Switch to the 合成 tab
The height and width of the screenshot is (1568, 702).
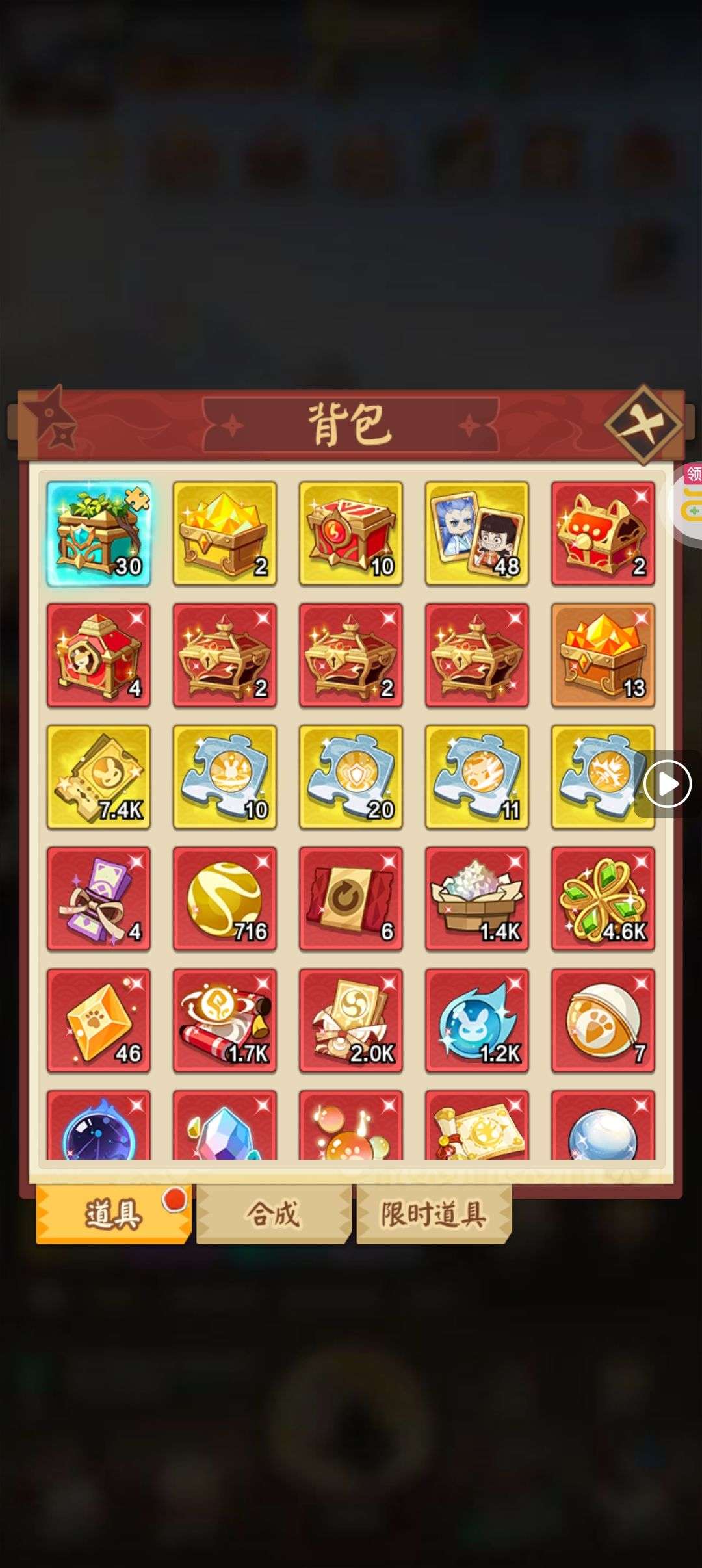pyautogui.click(x=274, y=1213)
